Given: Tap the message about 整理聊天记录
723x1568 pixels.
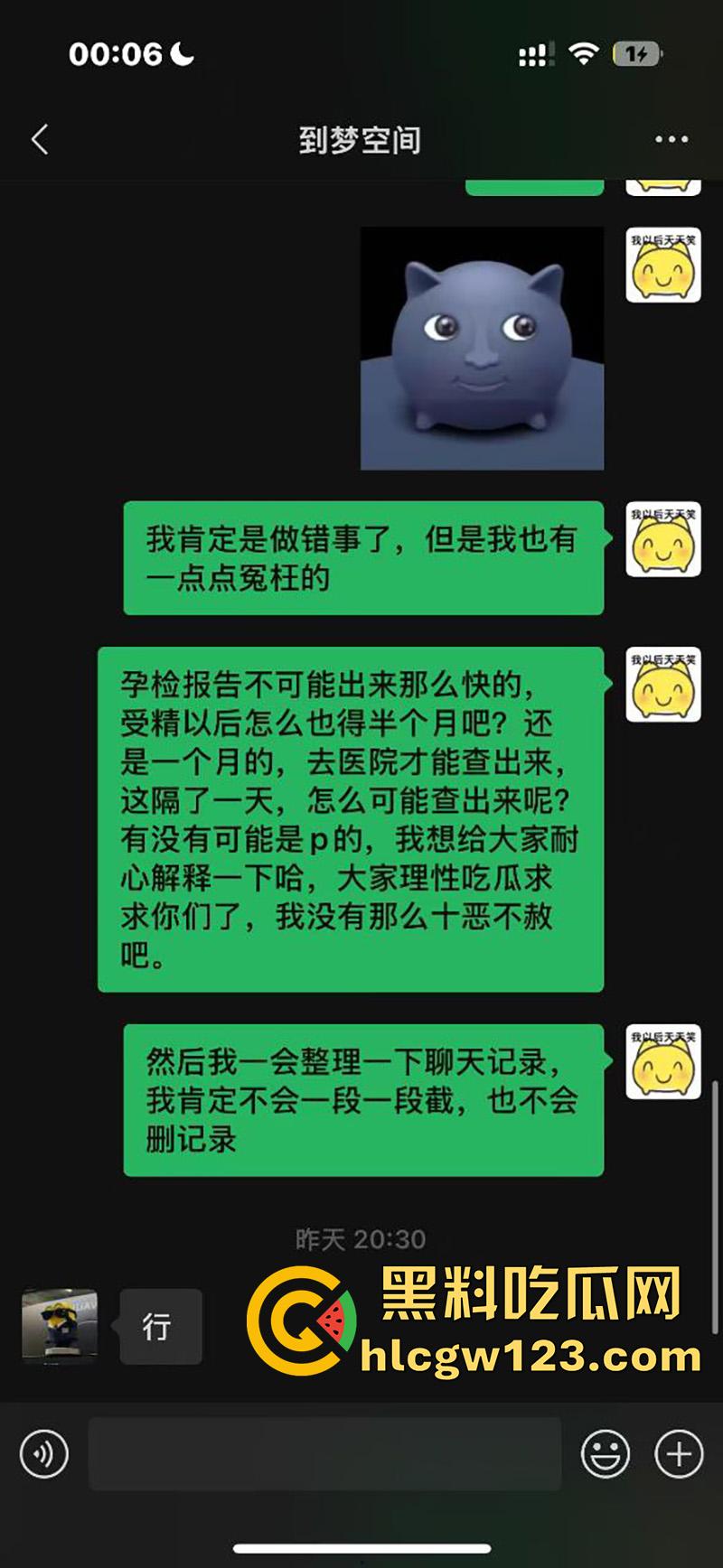Looking at the screenshot, I should pyautogui.click(x=361, y=1099).
